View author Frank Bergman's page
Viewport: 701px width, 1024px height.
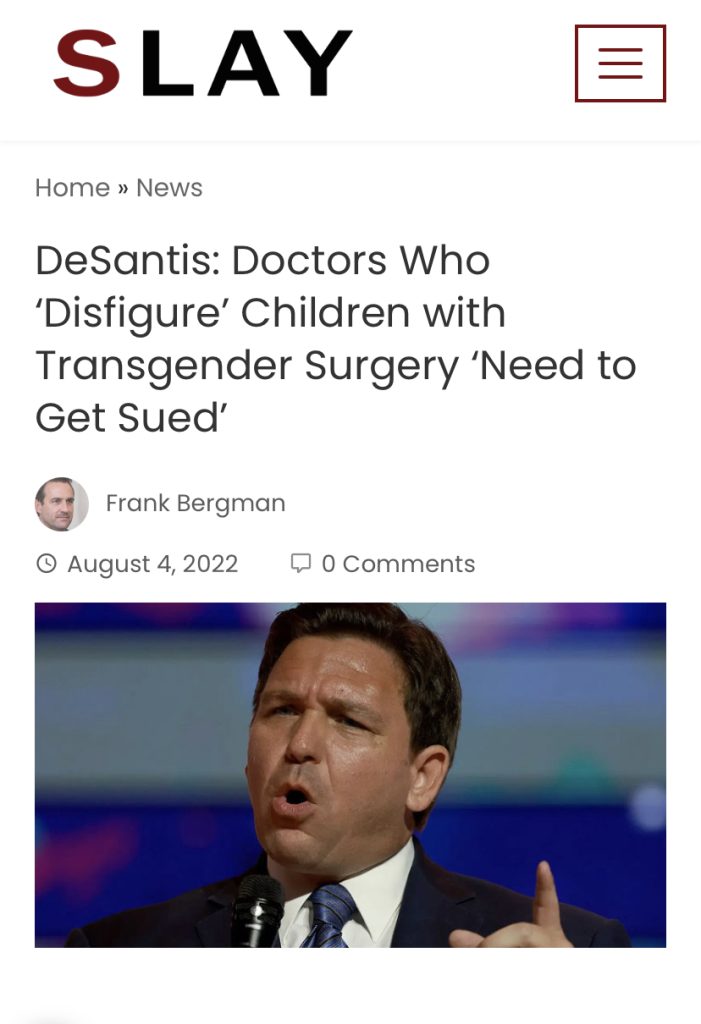coord(195,503)
